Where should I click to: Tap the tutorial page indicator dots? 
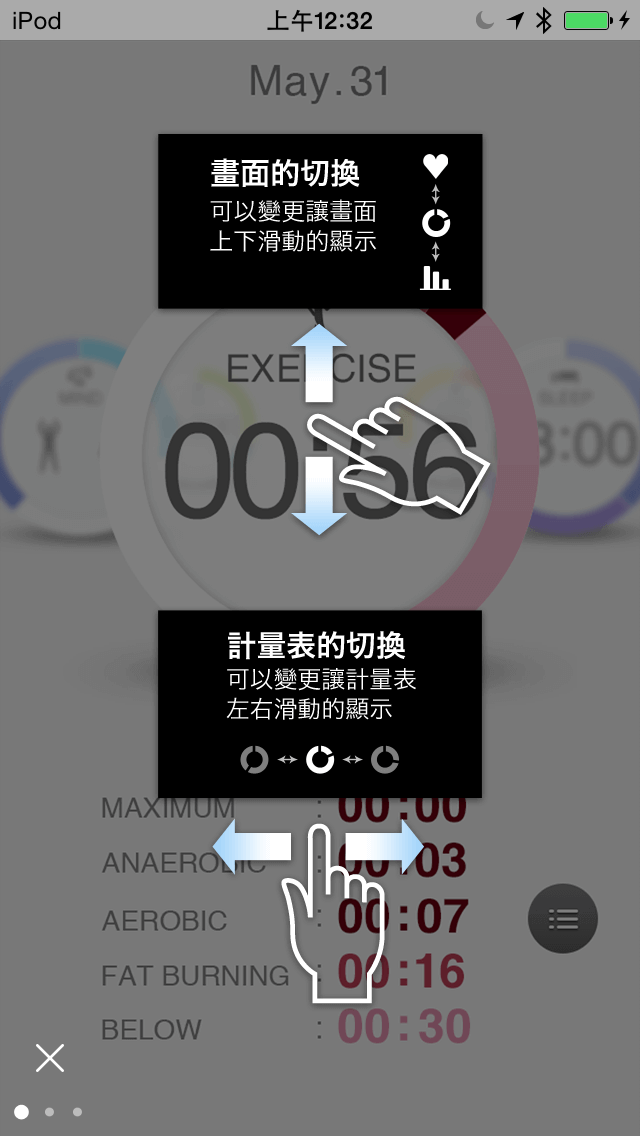click(x=49, y=1111)
